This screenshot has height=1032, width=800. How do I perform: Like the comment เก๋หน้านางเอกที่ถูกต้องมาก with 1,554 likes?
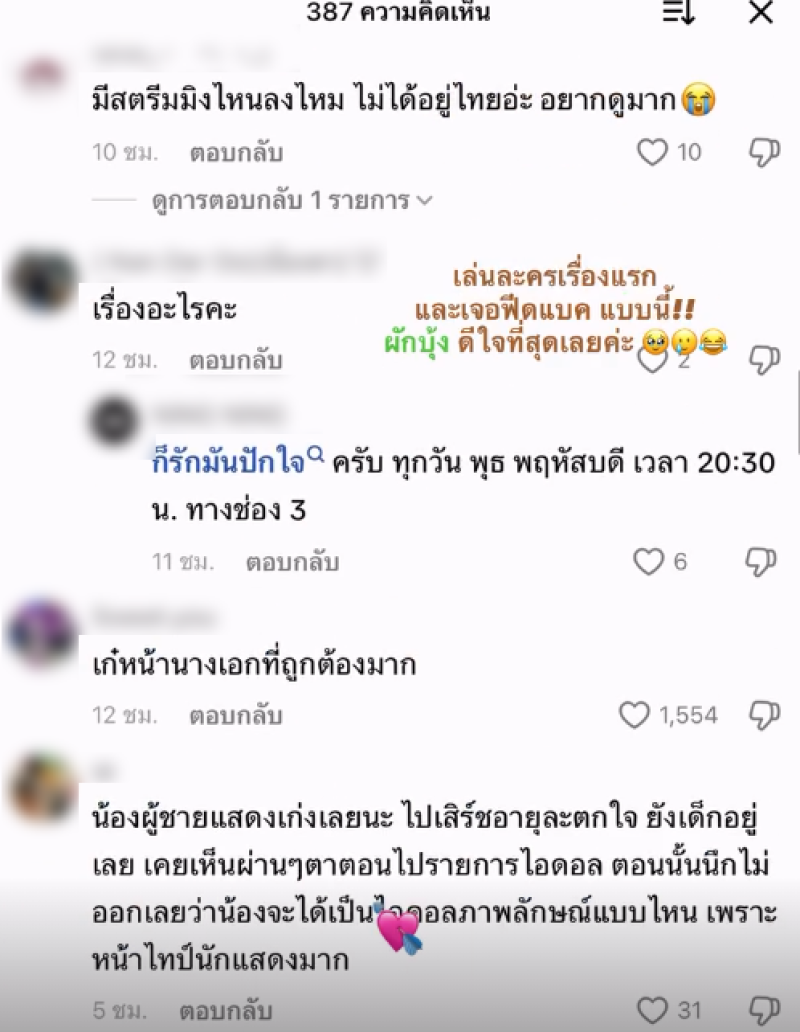(x=635, y=715)
